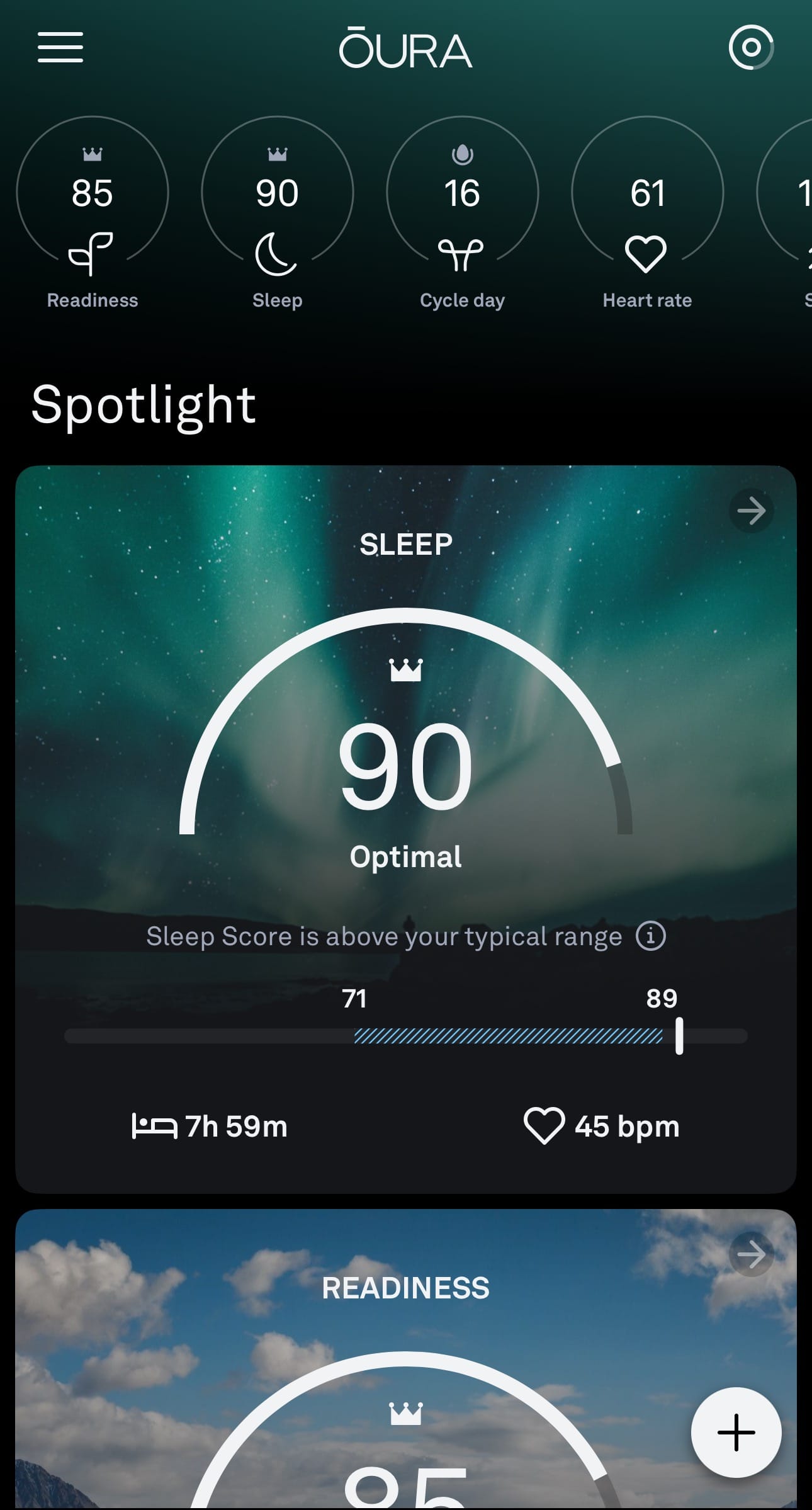The image size is (812, 1510).
Task: Open the hamburger drawer menu
Action: (x=60, y=47)
